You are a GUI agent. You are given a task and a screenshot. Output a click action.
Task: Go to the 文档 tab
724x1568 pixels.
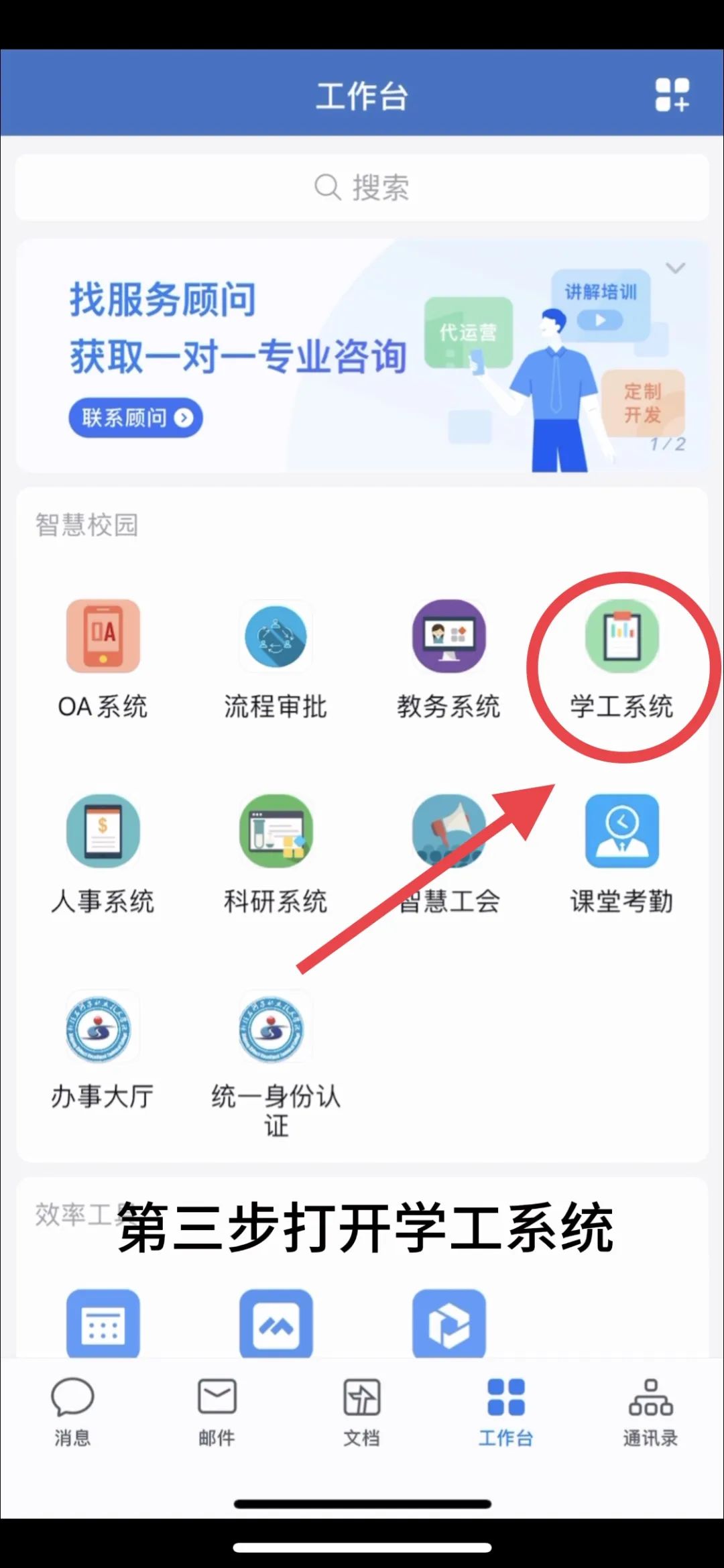click(362, 1410)
